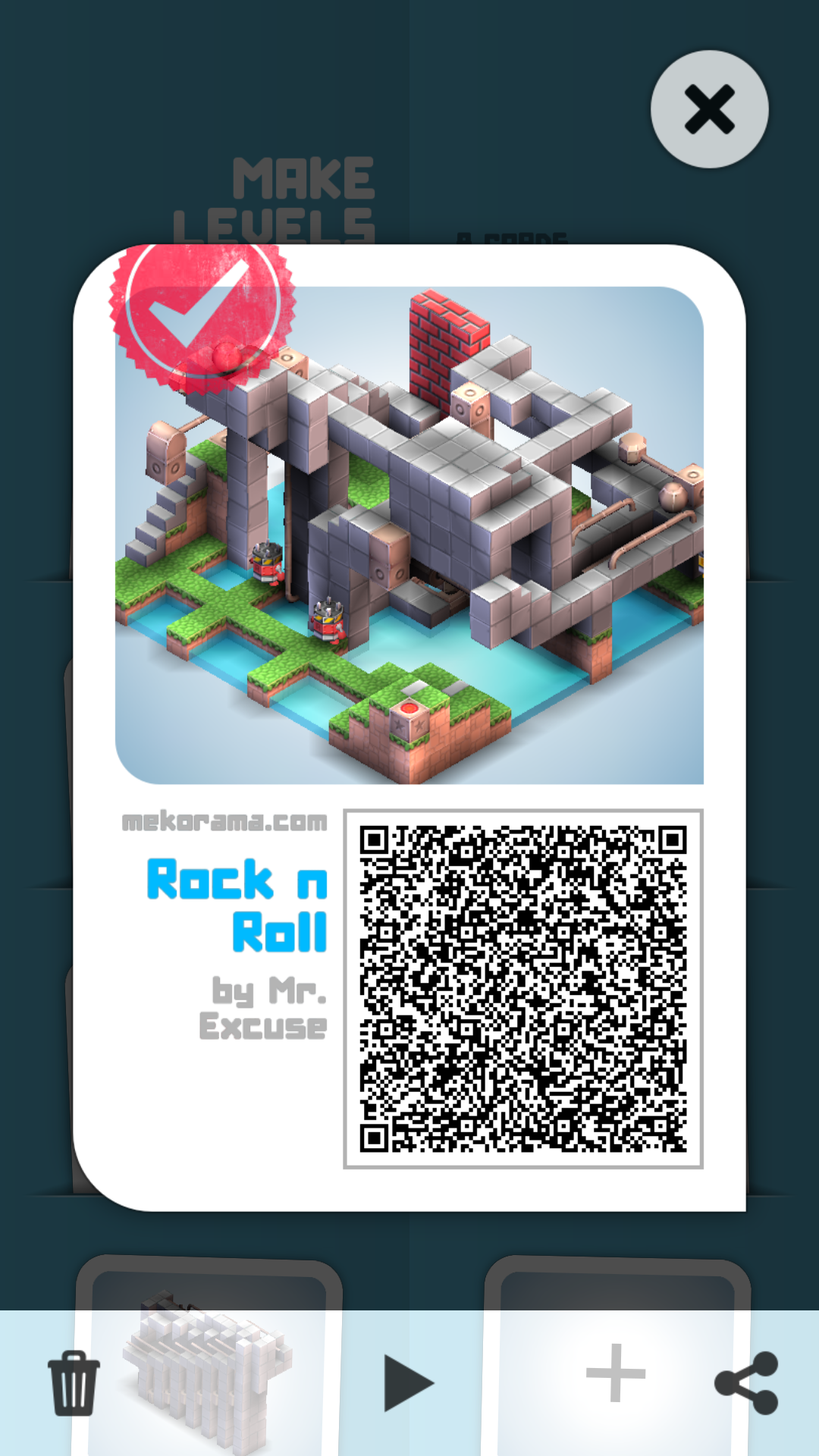Image resolution: width=819 pixels, height=1456 pixels.
Task: Close the Rock n Roll level card
Action: click(x=709, y=109)
